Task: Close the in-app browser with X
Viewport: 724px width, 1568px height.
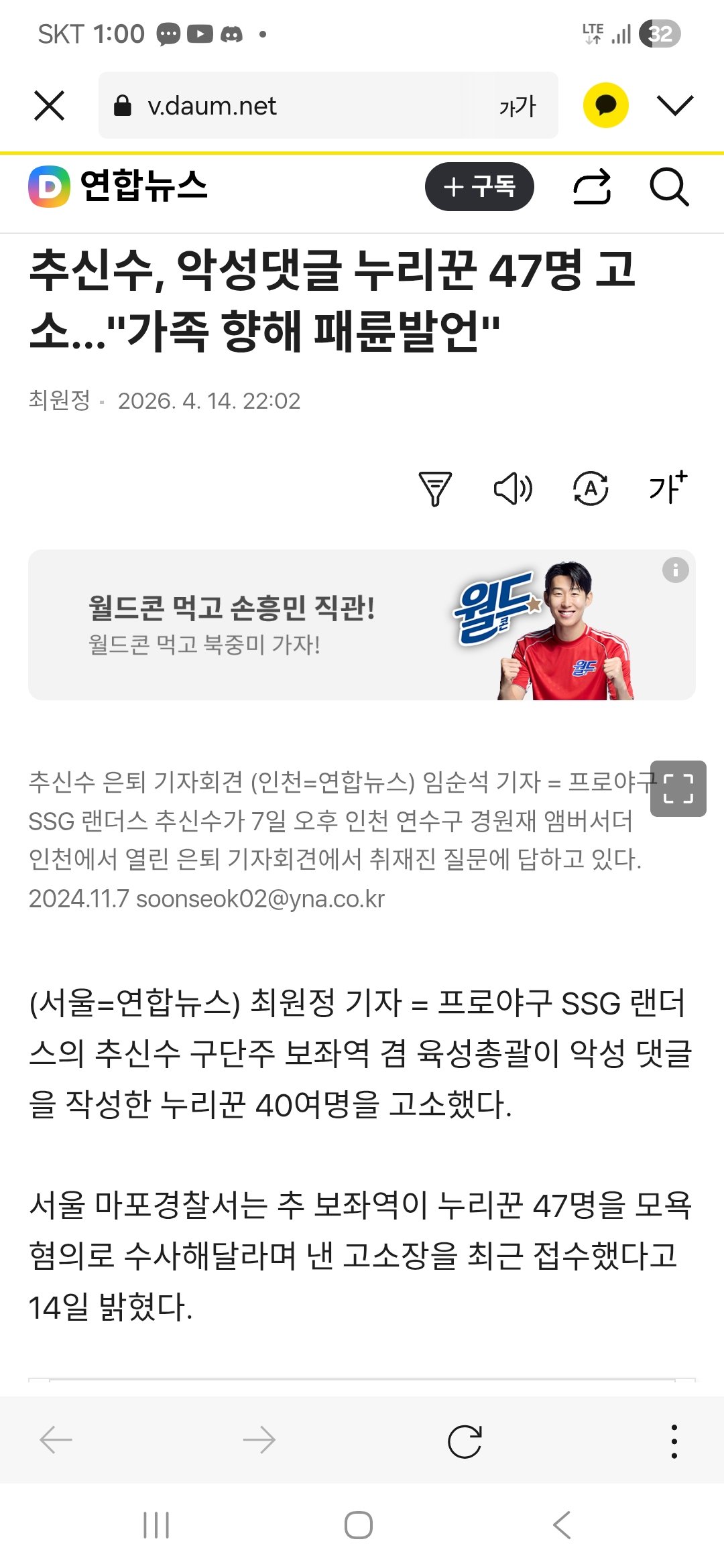Action: [x=49, y=106]
